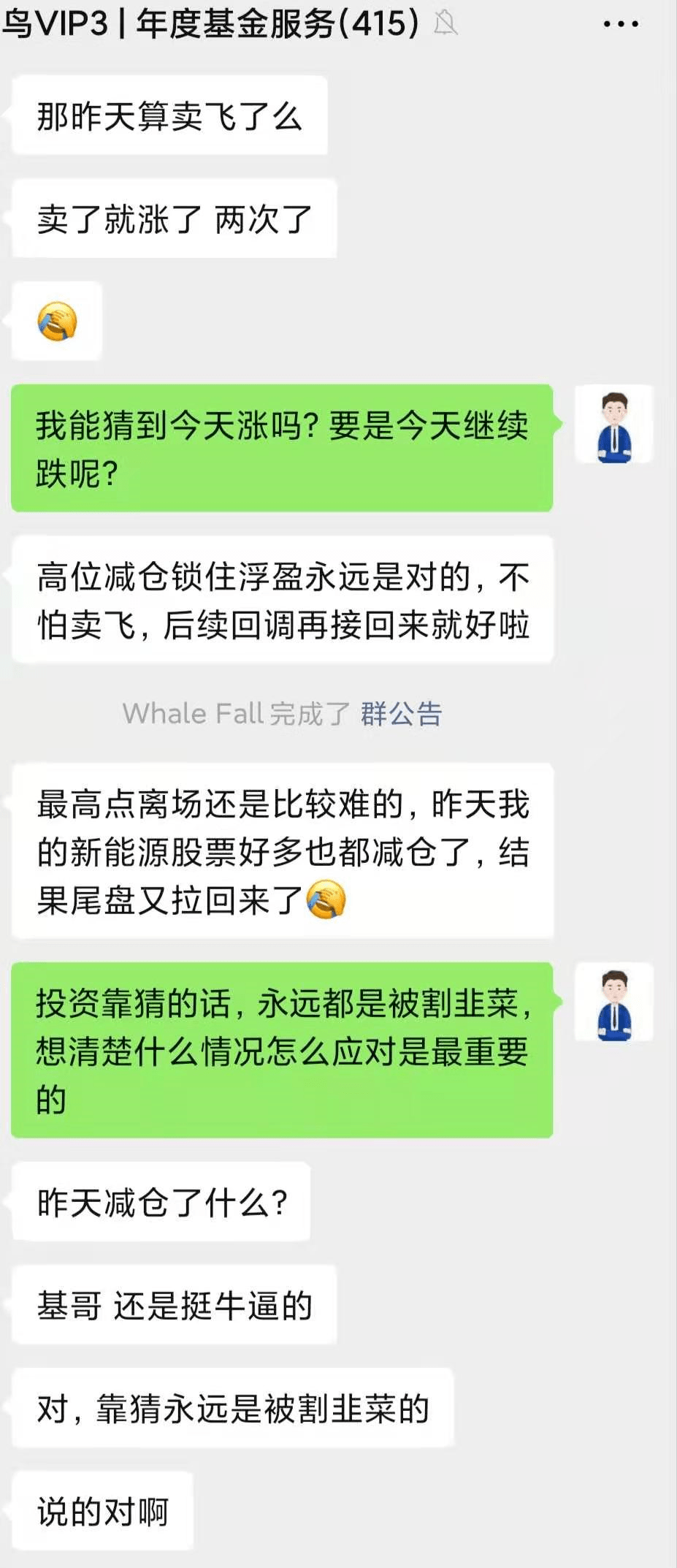The height and width of the screenshot is (1568, 677).
Task: Open the 群公告 group announcement link
Action: coord(401,714)
